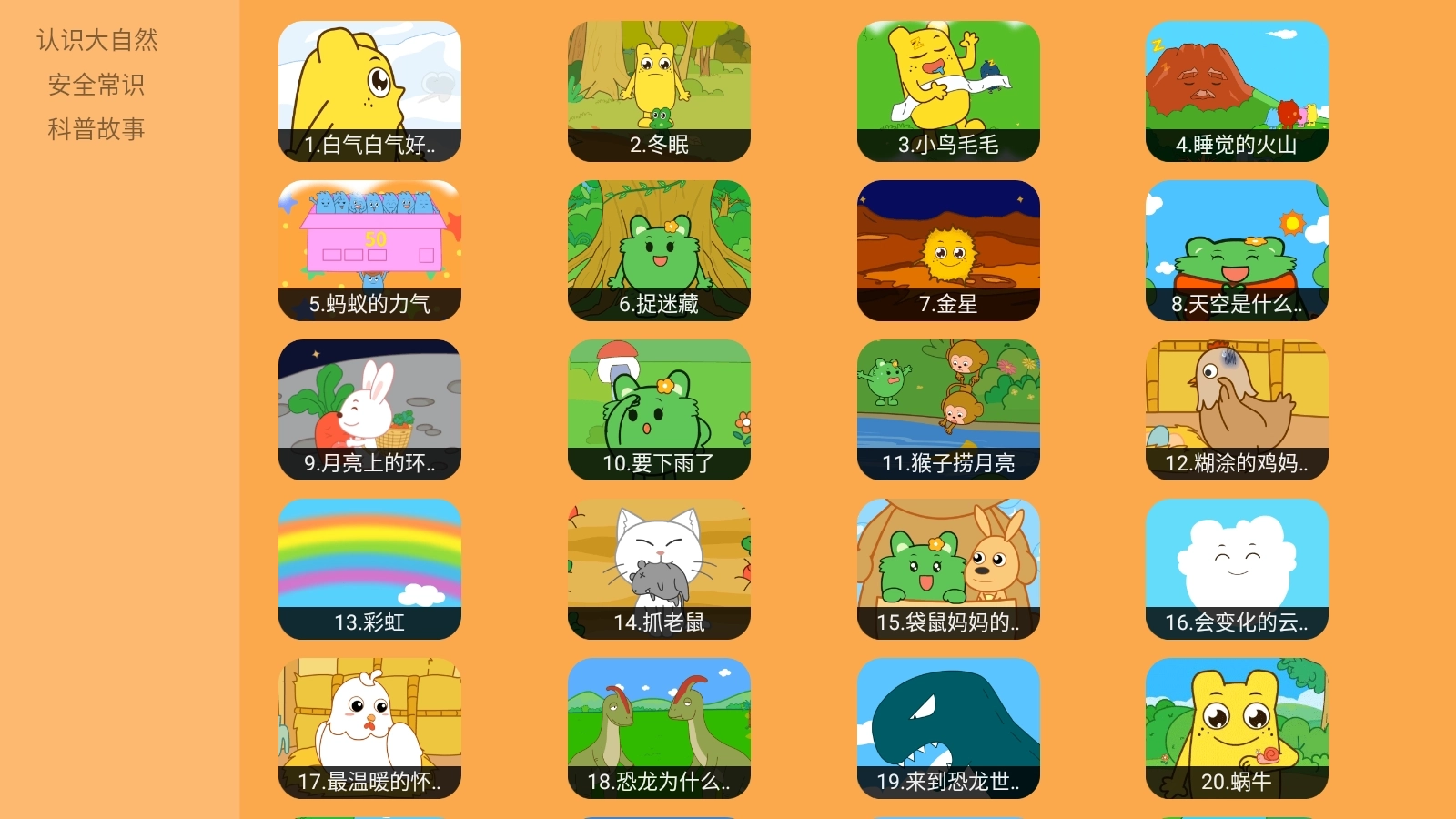Image resolution: width=1456 pixels, height=819 pixels.
Task: Open the 科普故事 category
Action: (97, 129)
